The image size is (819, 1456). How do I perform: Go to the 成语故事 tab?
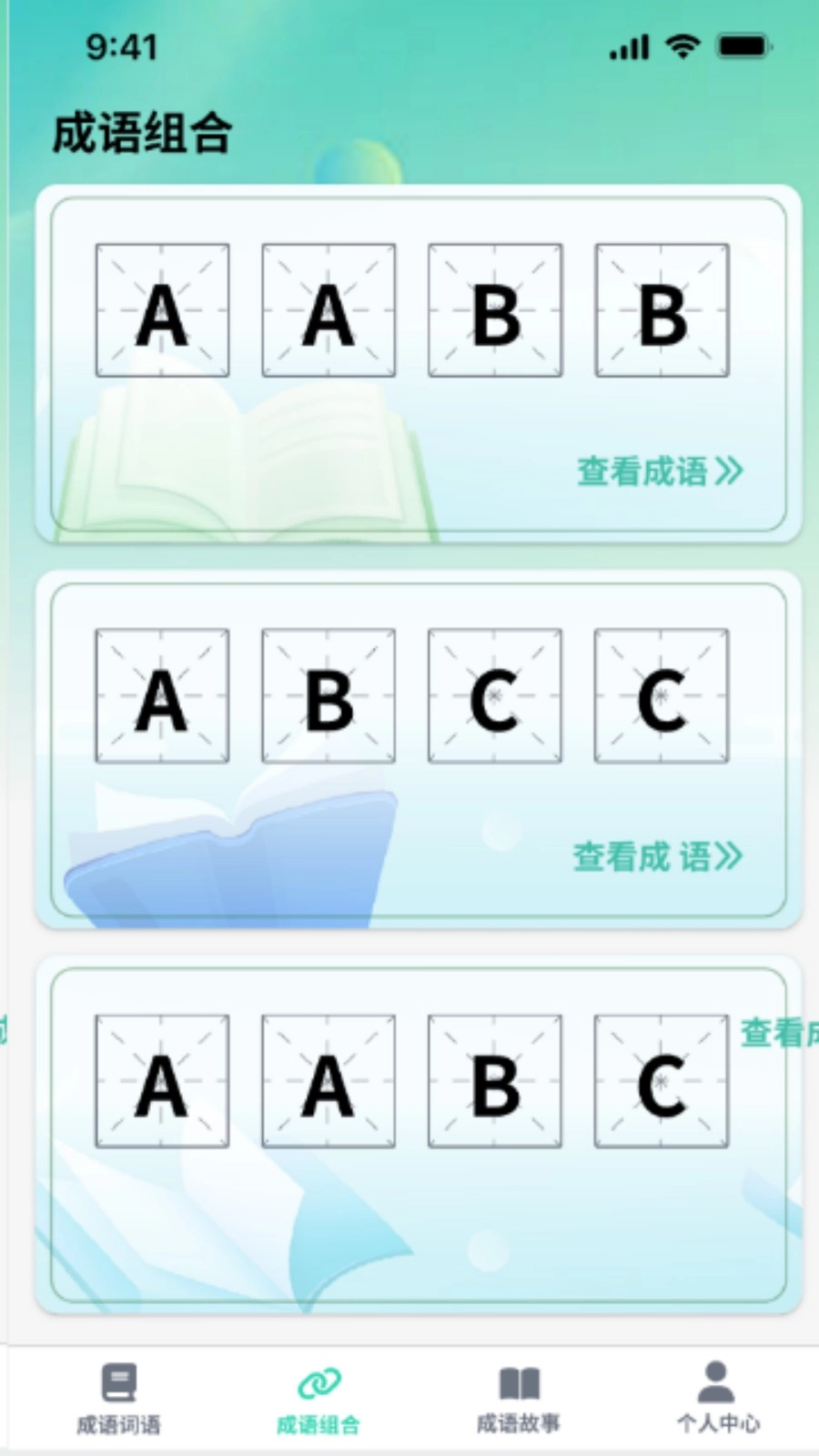point(519,1398)
